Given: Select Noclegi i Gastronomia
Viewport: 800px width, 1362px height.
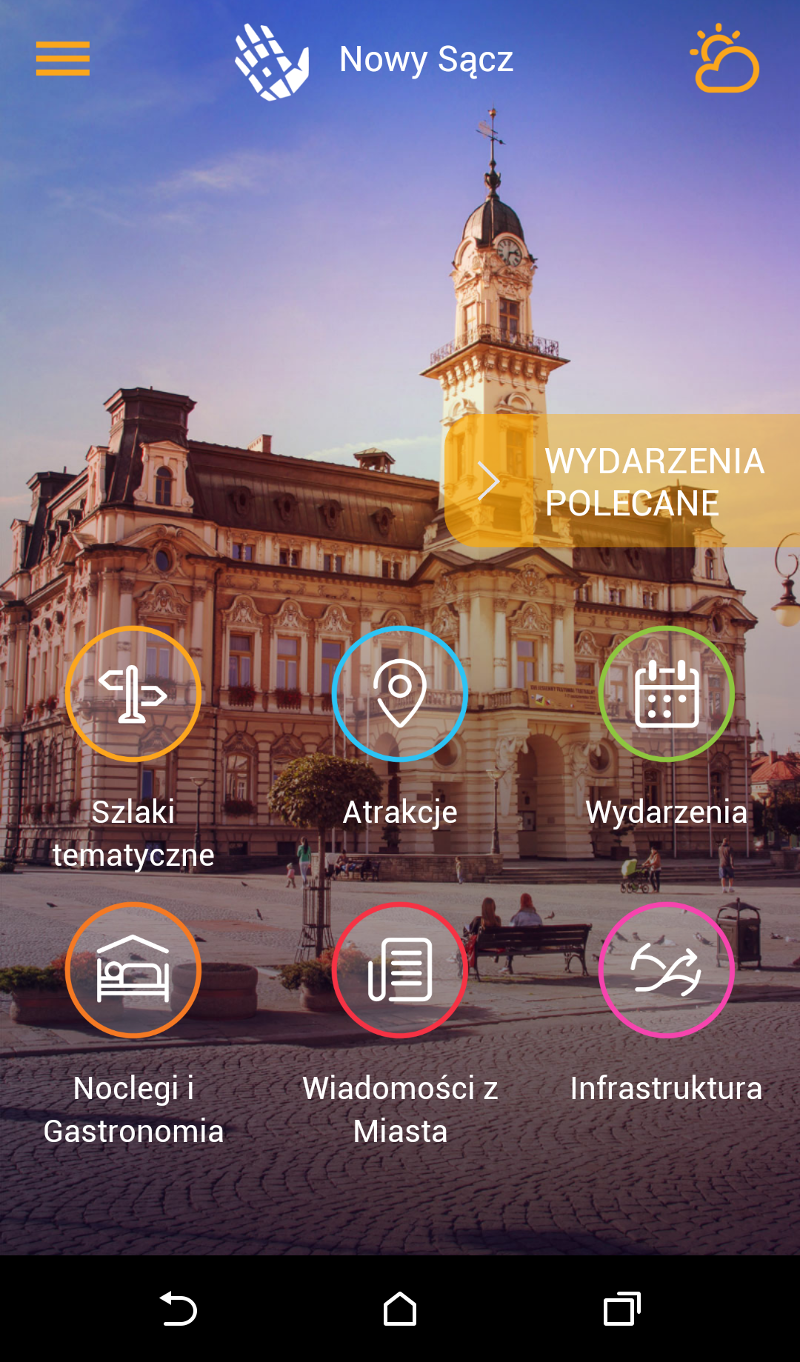Looking at the screenshot, I should (x=133, y=970).
